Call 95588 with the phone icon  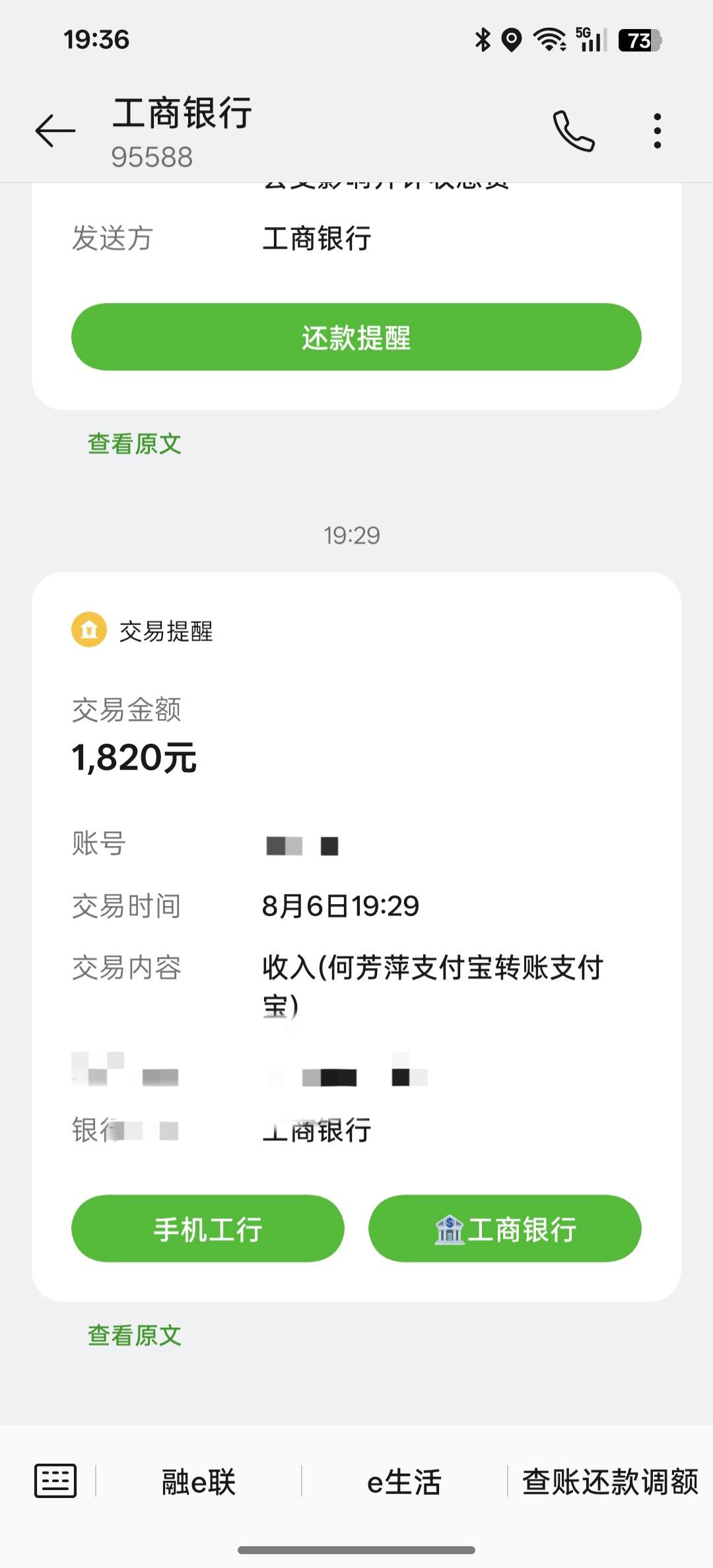[574, 131]
